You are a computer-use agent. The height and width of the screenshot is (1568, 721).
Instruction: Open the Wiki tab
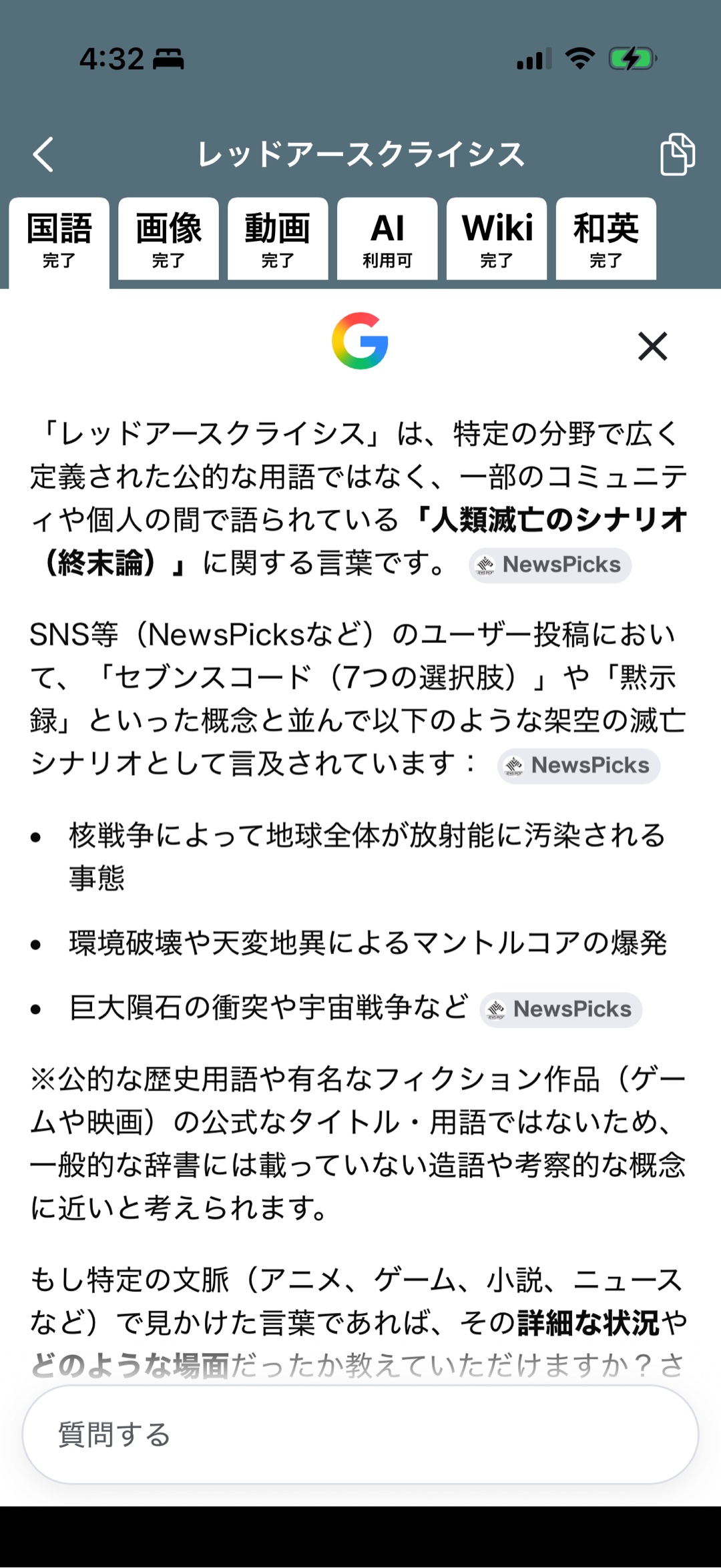tap(497, 238)
